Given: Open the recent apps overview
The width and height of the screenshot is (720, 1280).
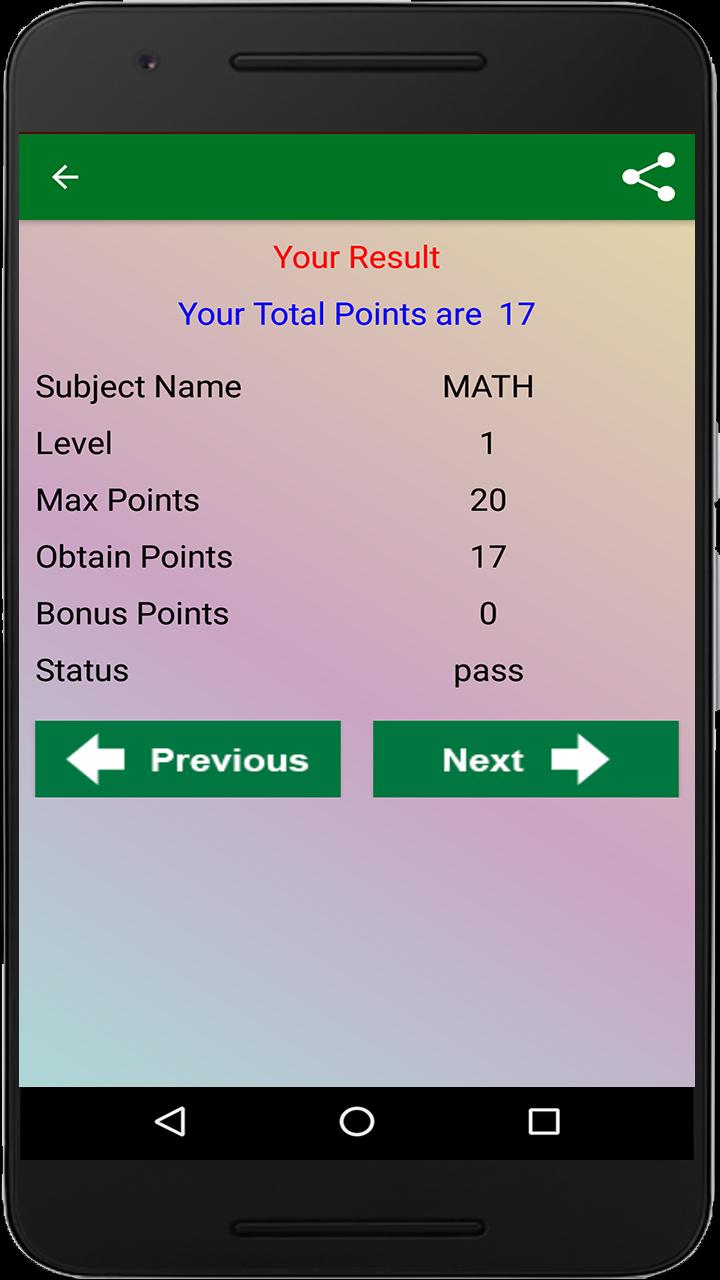Looking at the screenshot, I should point(543,1122).
